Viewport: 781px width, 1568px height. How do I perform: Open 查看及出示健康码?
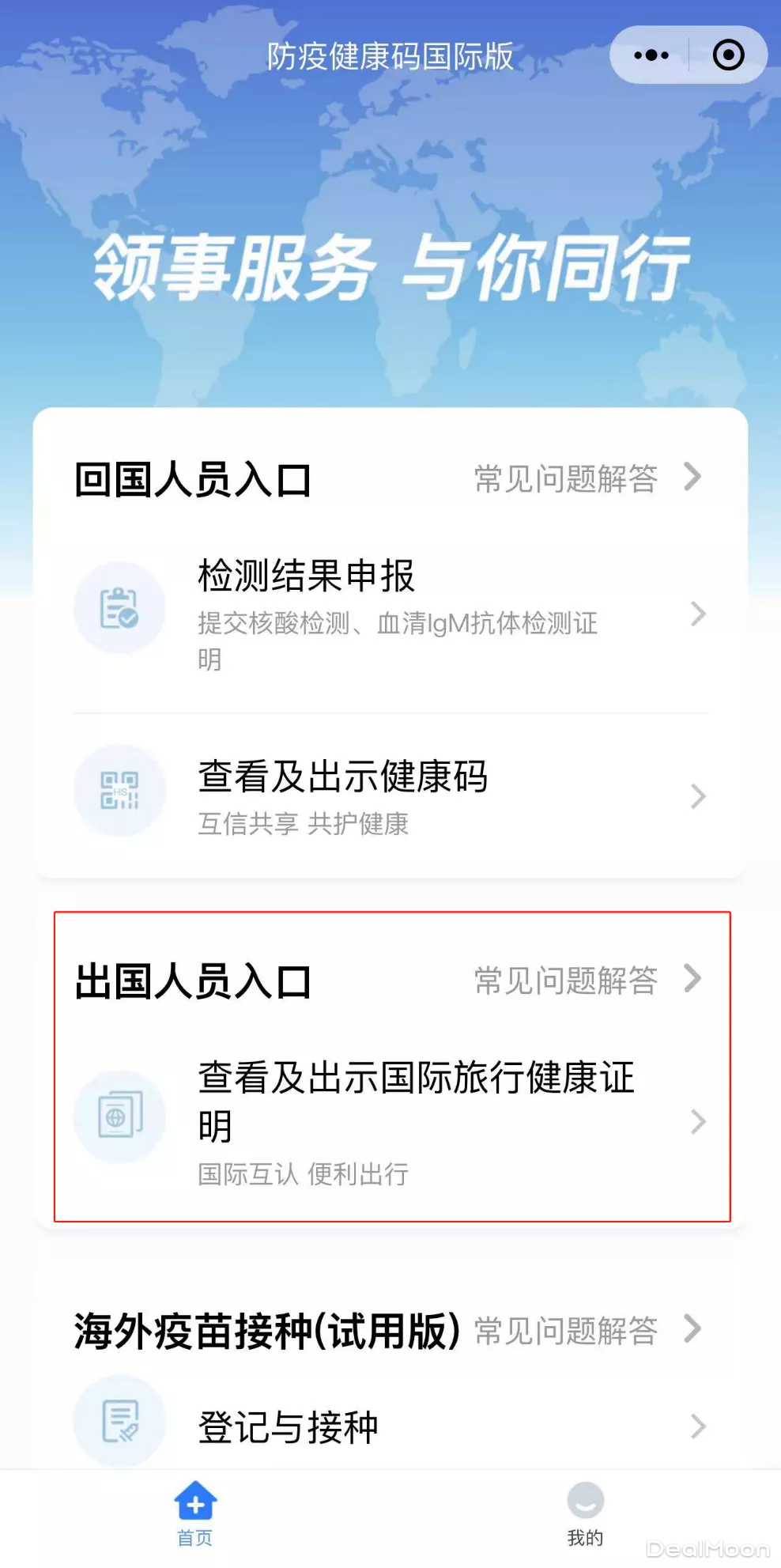390,795
